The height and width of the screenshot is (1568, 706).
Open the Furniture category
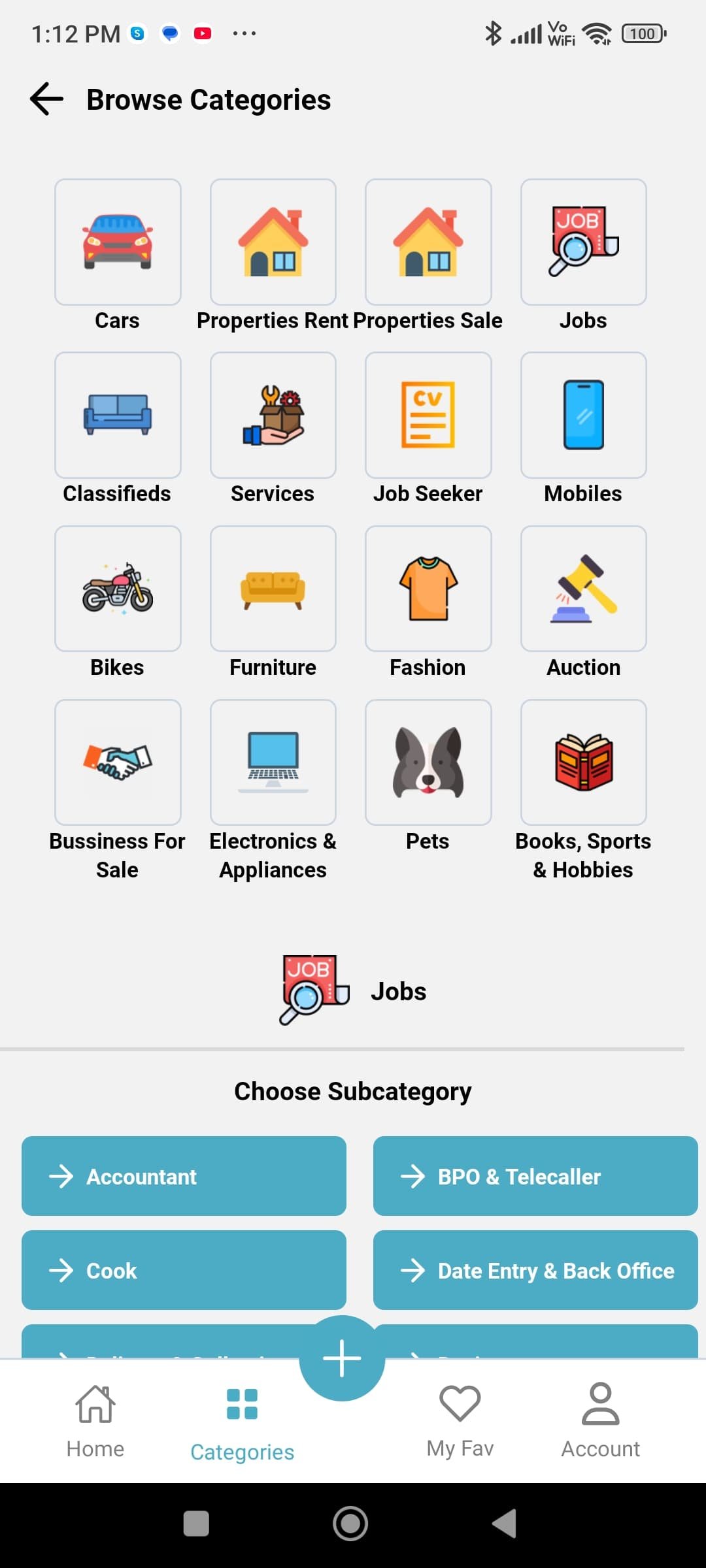[273, 589]
